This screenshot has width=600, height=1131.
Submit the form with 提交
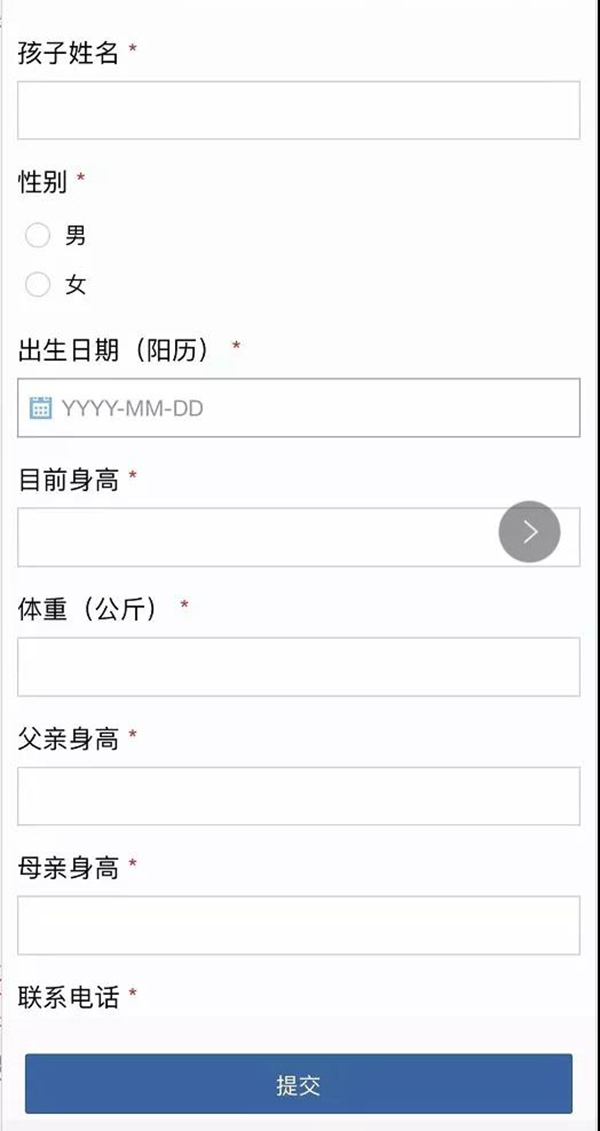(298, 1084)
